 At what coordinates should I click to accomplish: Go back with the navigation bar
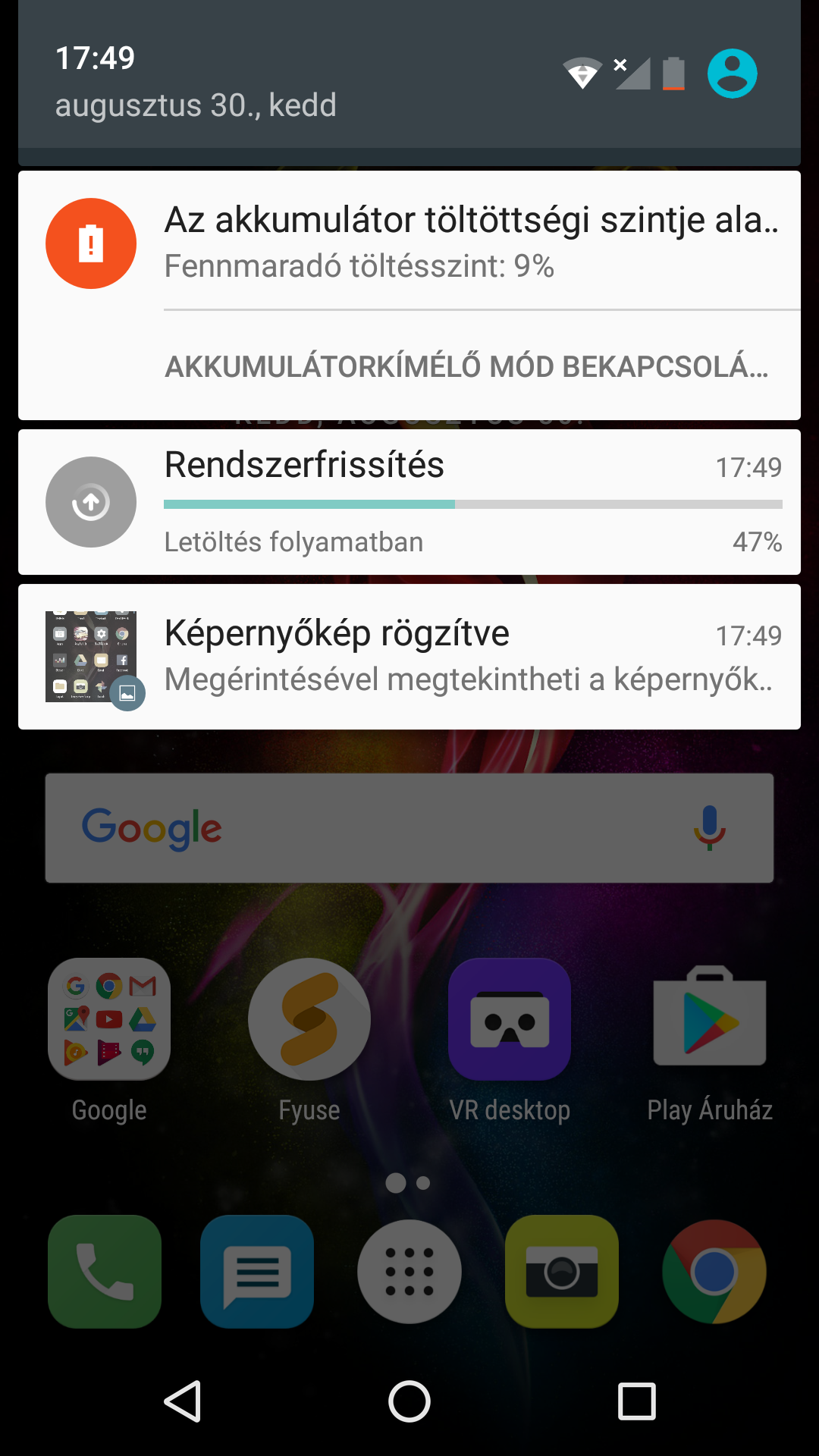coord(183,1401)
